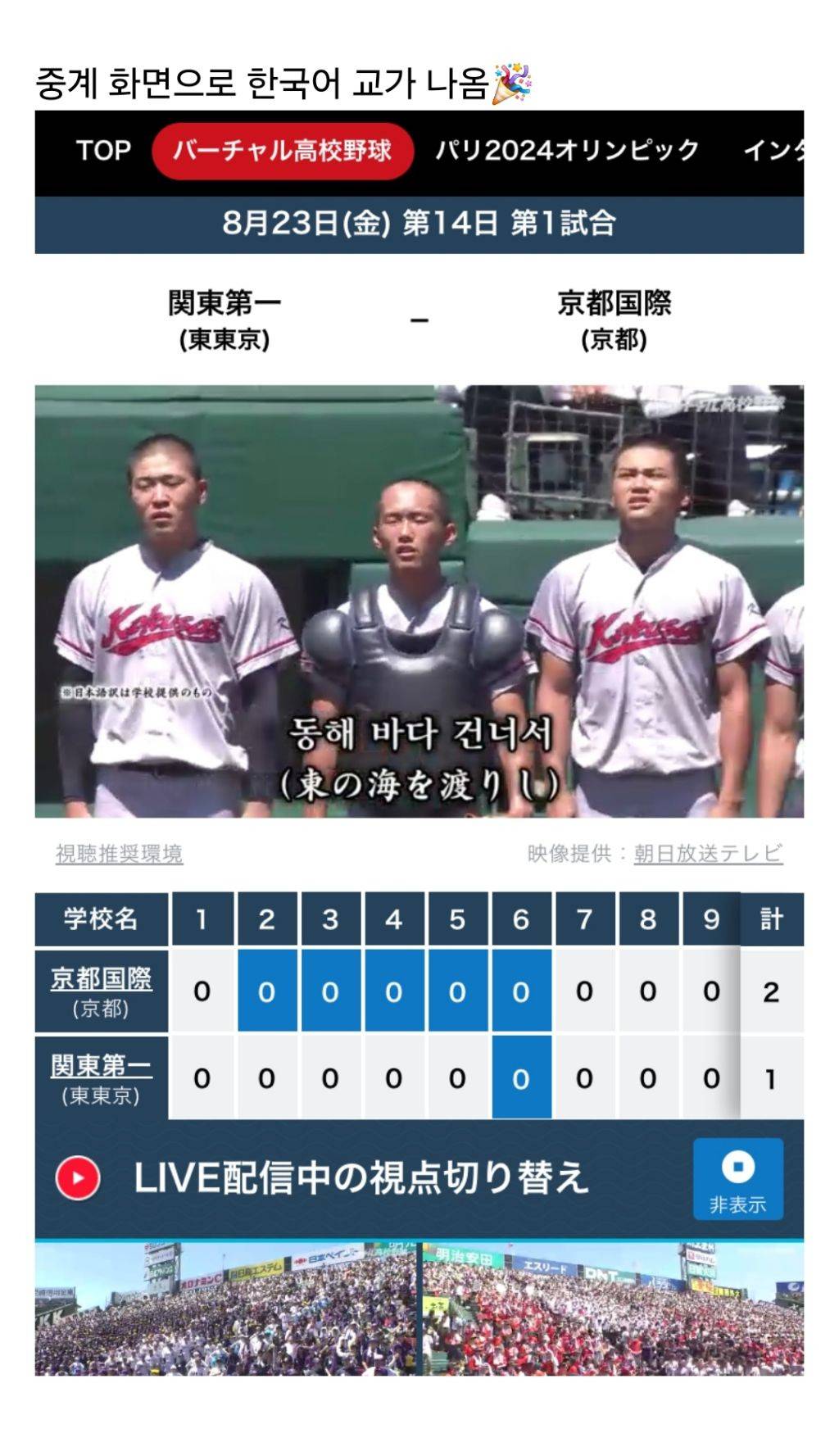Open the 朝日放送テレビ link
The height and width of the screenshot is (1456, 839).
tap(708, 854)
